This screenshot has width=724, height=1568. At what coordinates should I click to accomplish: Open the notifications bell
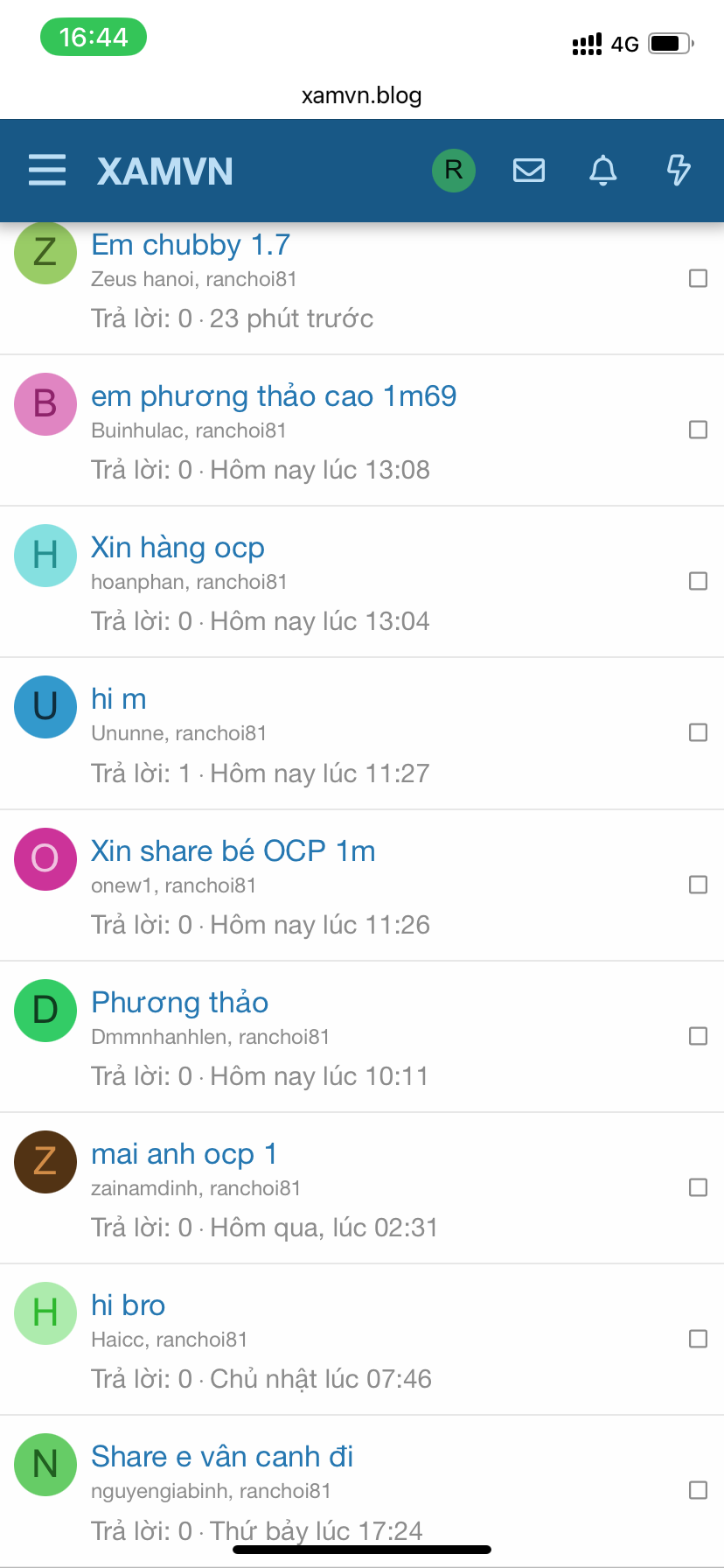603,170
